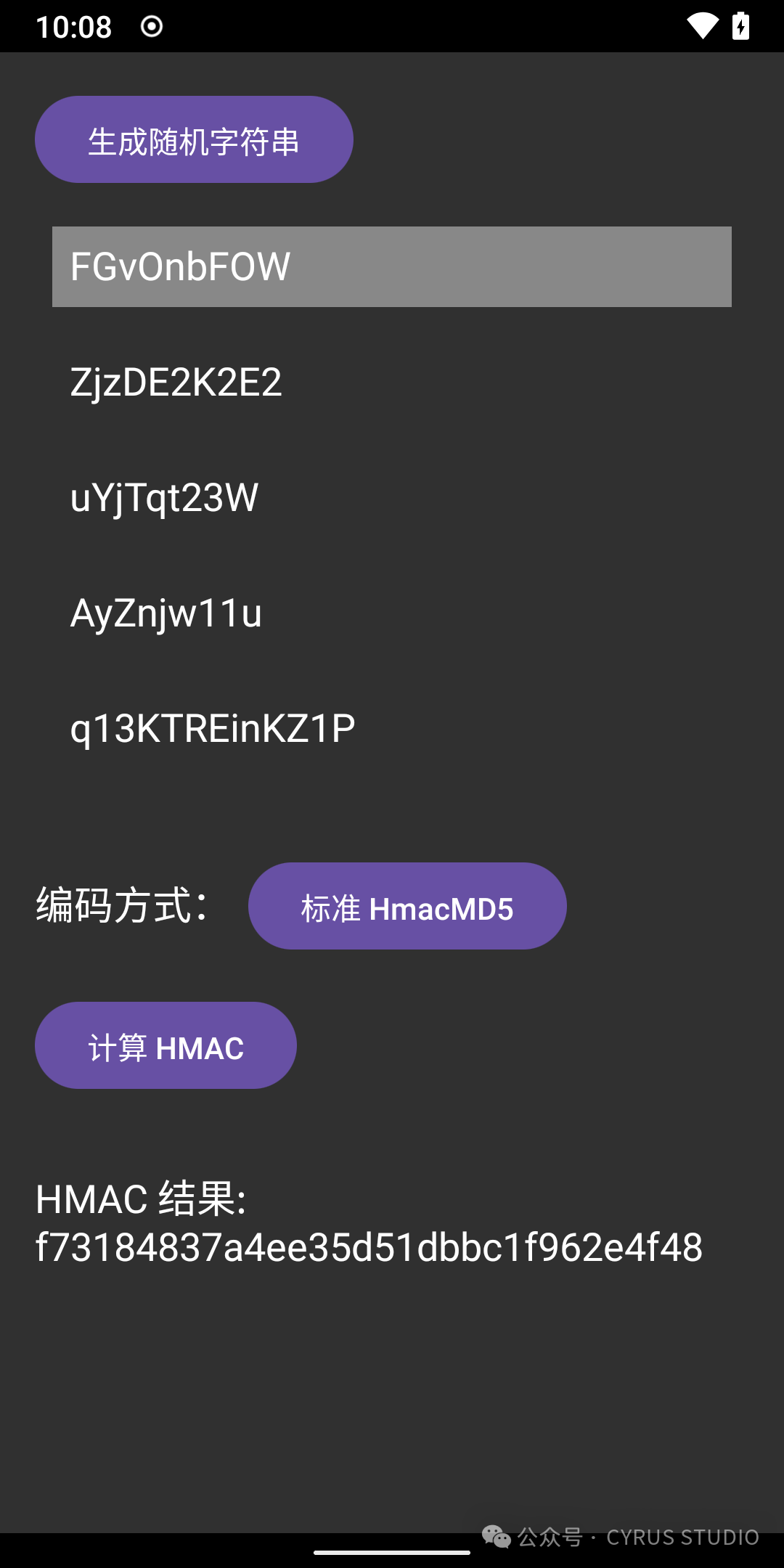Screen dimensions: 784x1568
Task: Tap empty area below the HMAC result
Action: [x=392, y=1379]
